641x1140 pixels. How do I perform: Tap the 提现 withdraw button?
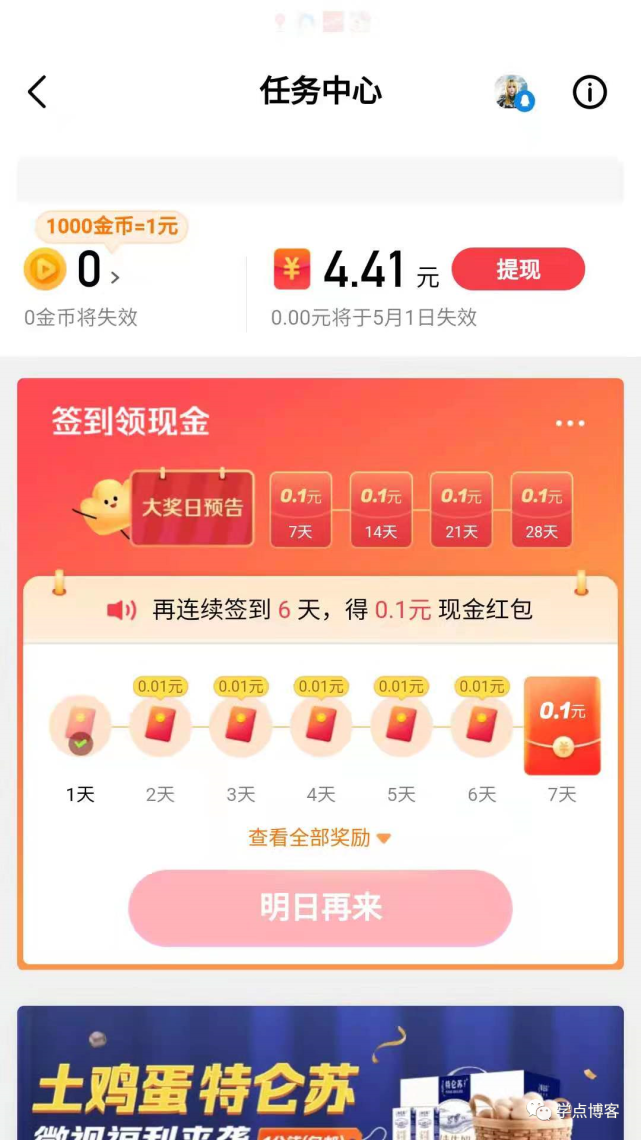518,270
